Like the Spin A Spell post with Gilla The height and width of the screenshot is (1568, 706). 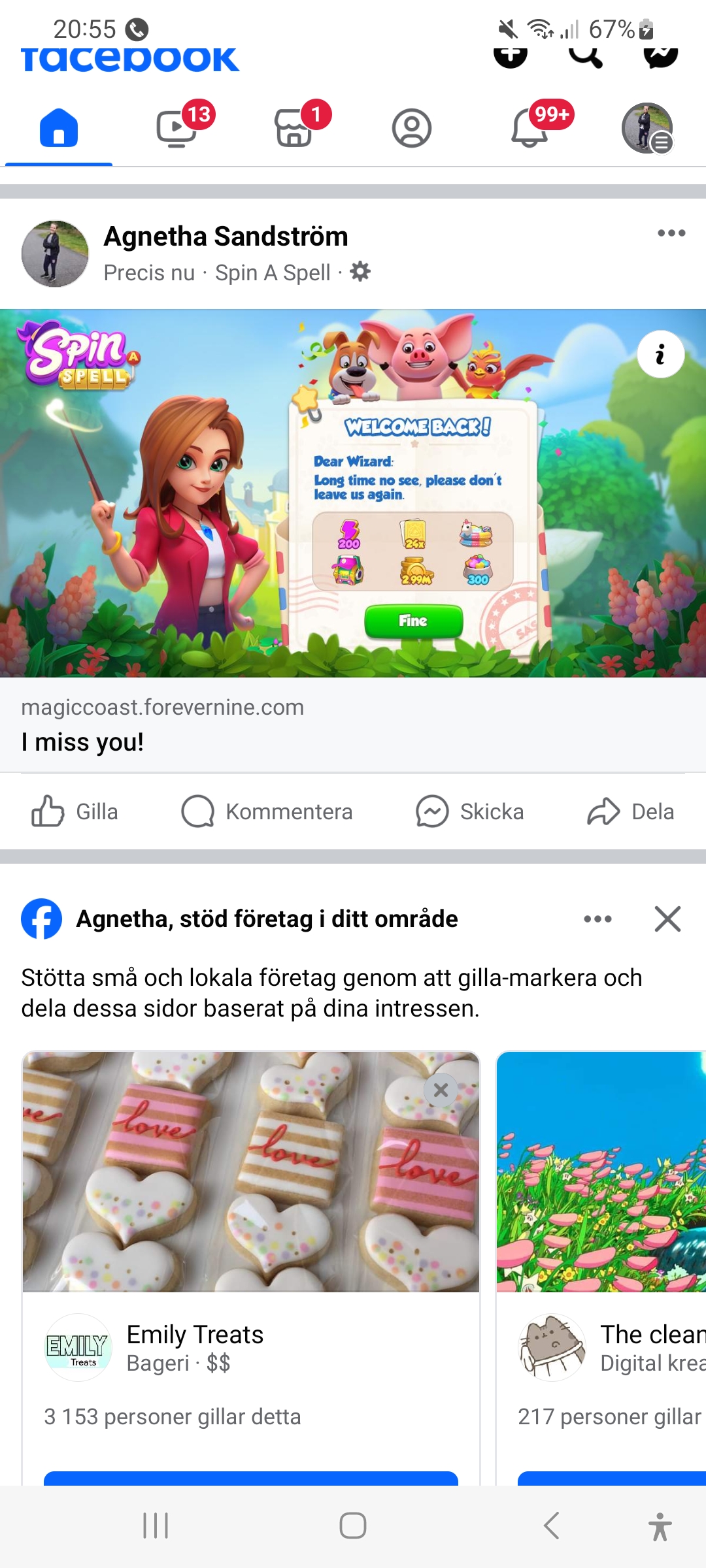(75, 811)
